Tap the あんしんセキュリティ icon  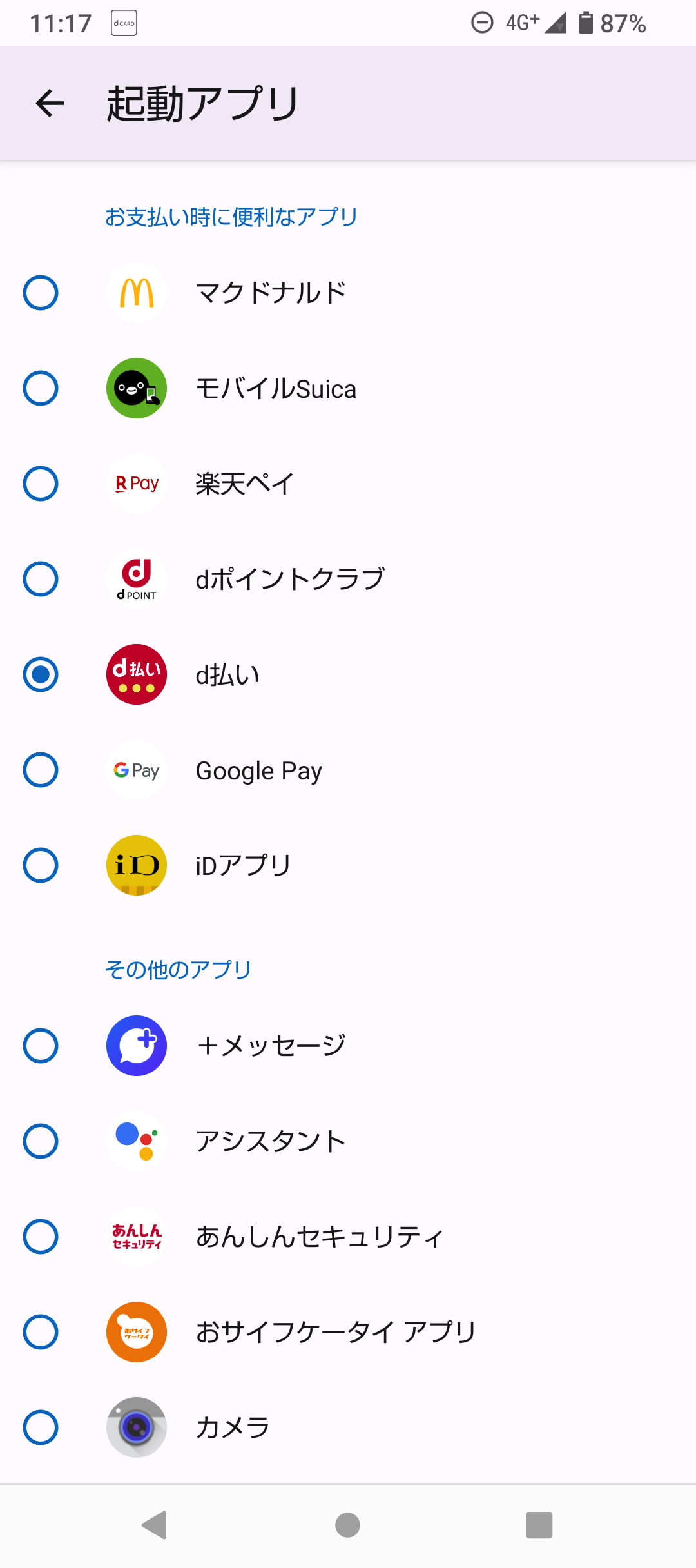pos(136,1236)
